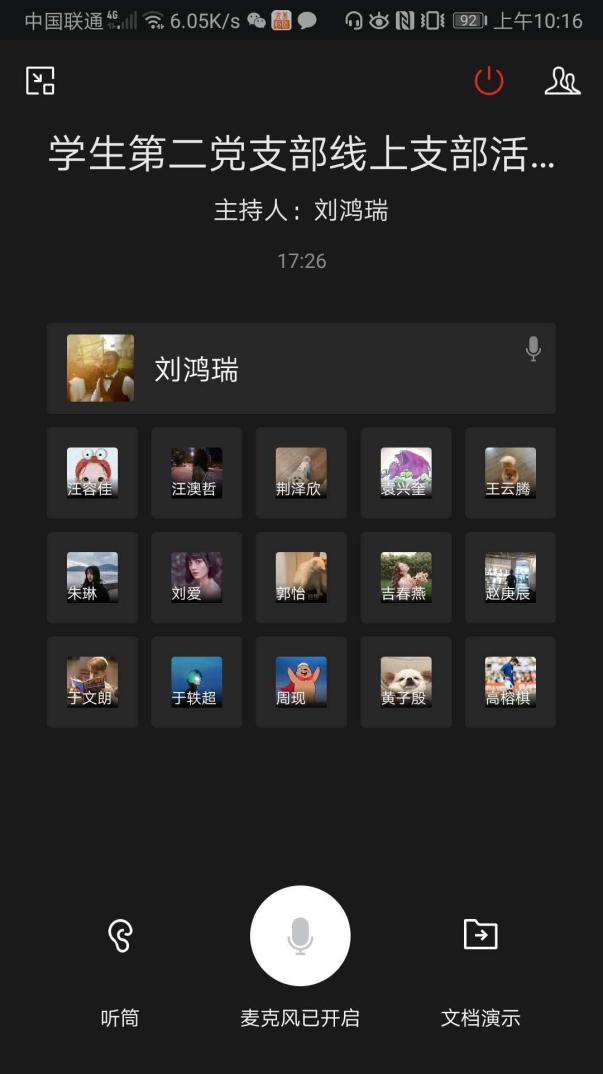Tap the 郭怡 participant tile
This screenshot has height=1074, width=603.
(x=301, y=578)
